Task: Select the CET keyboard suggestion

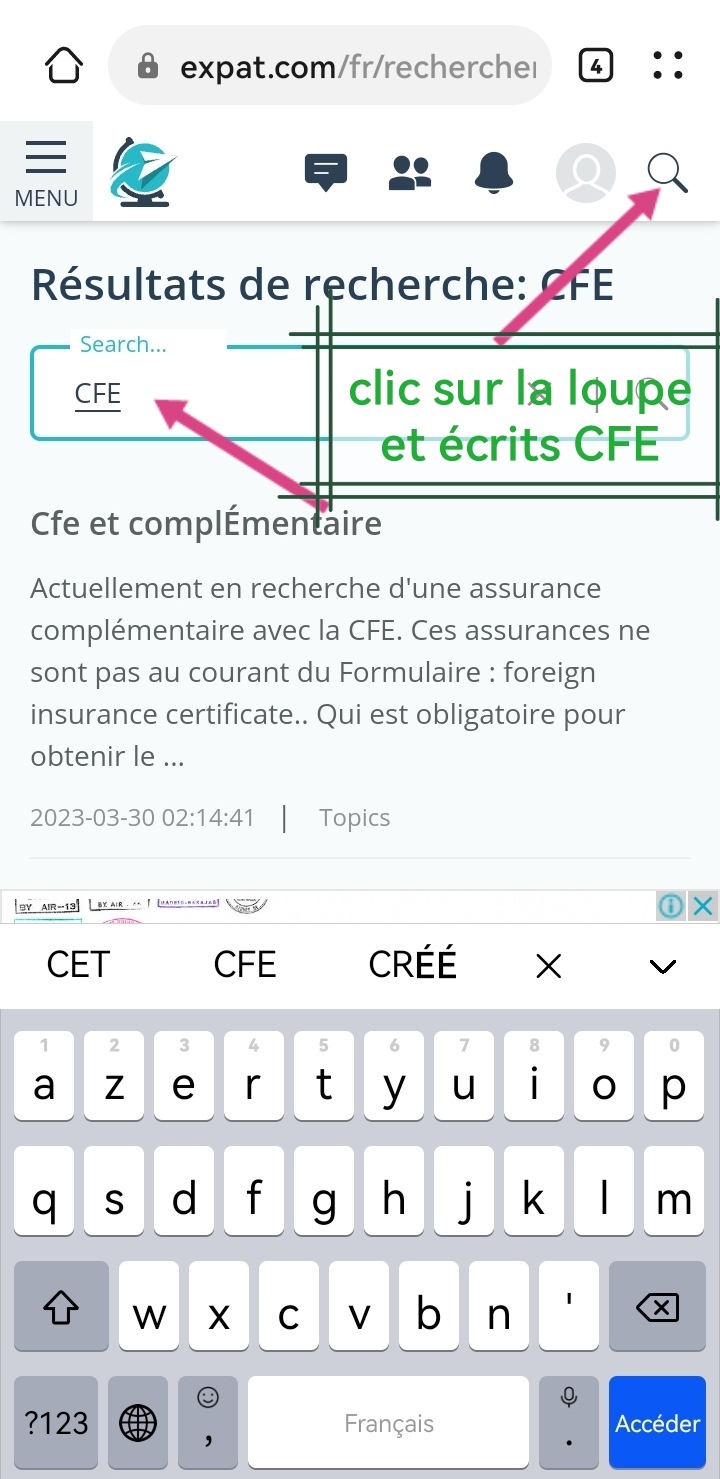Action: pos(78,965)
